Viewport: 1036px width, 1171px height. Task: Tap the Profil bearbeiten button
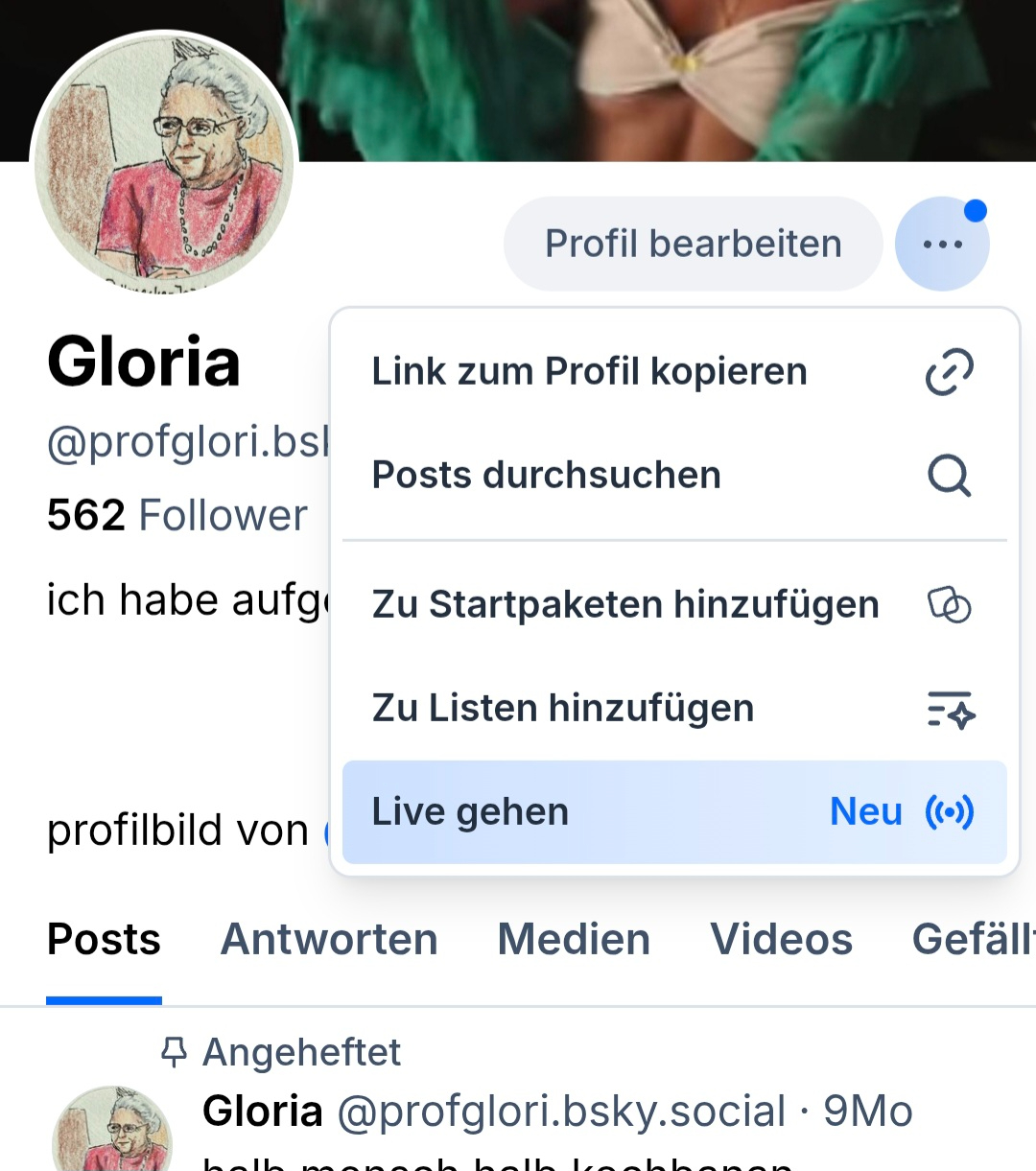pos(693,244)
